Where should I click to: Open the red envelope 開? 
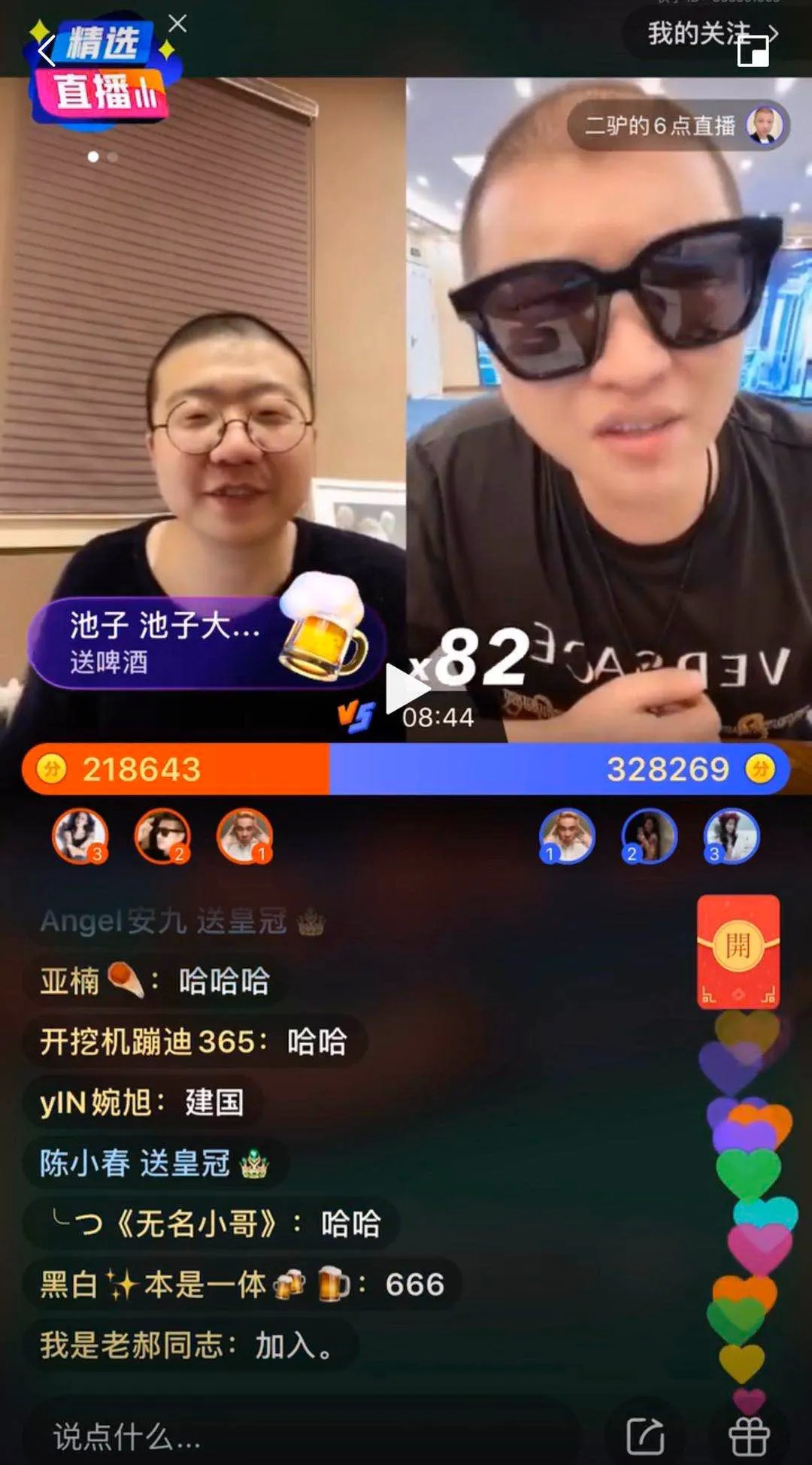point(738,951)
